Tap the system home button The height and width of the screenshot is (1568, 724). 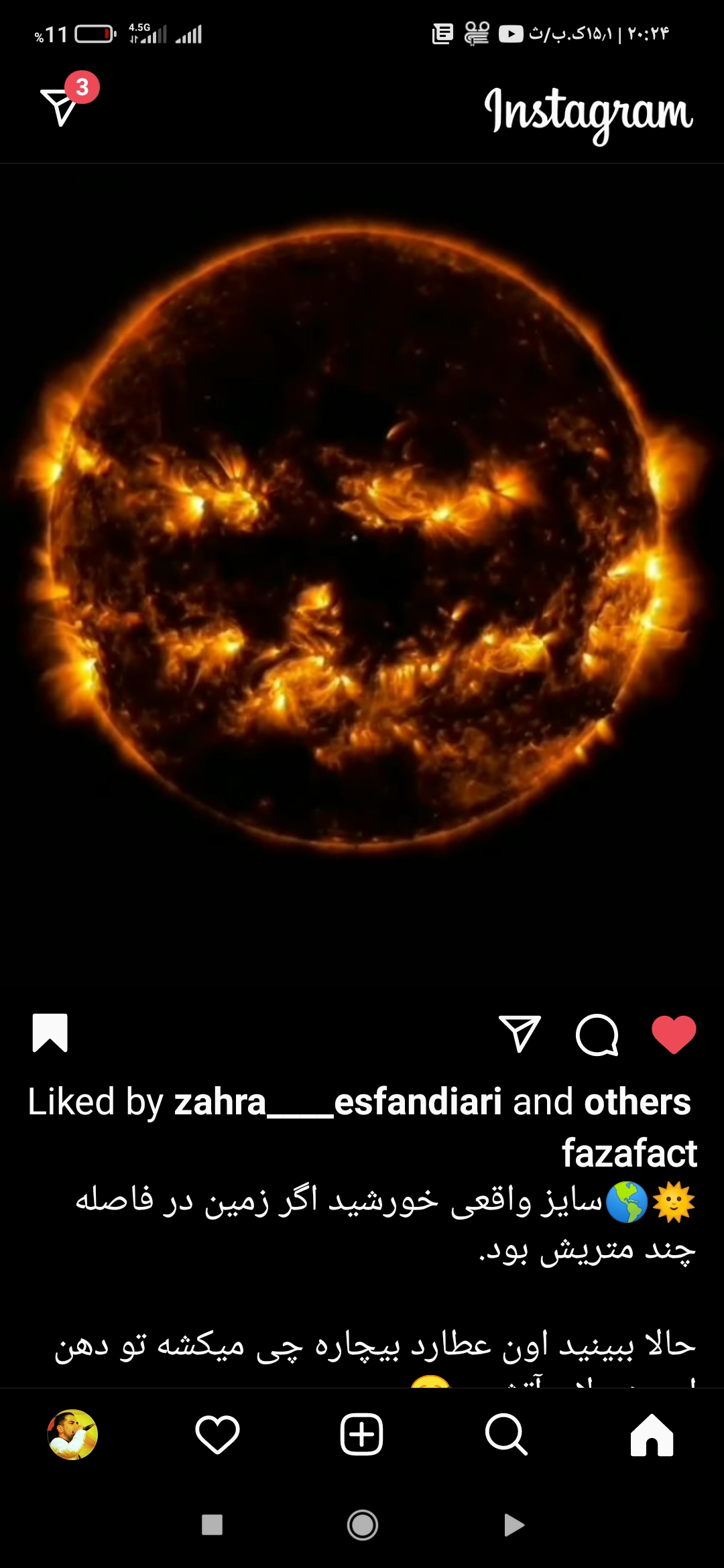click(362, 1525)
